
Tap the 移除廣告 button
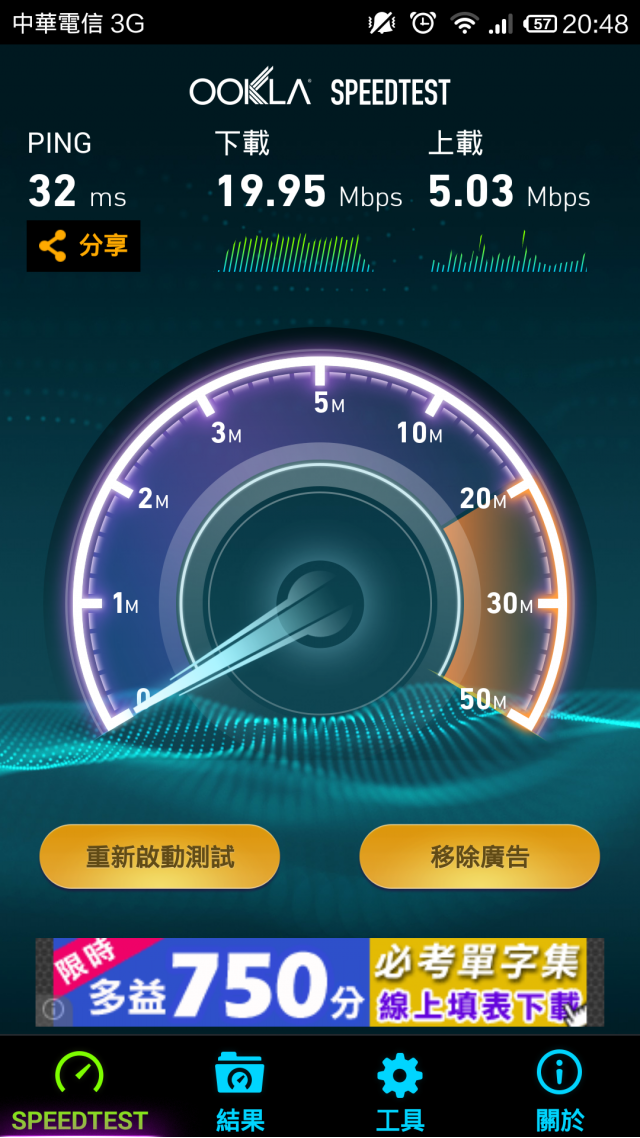coord(479,856)
